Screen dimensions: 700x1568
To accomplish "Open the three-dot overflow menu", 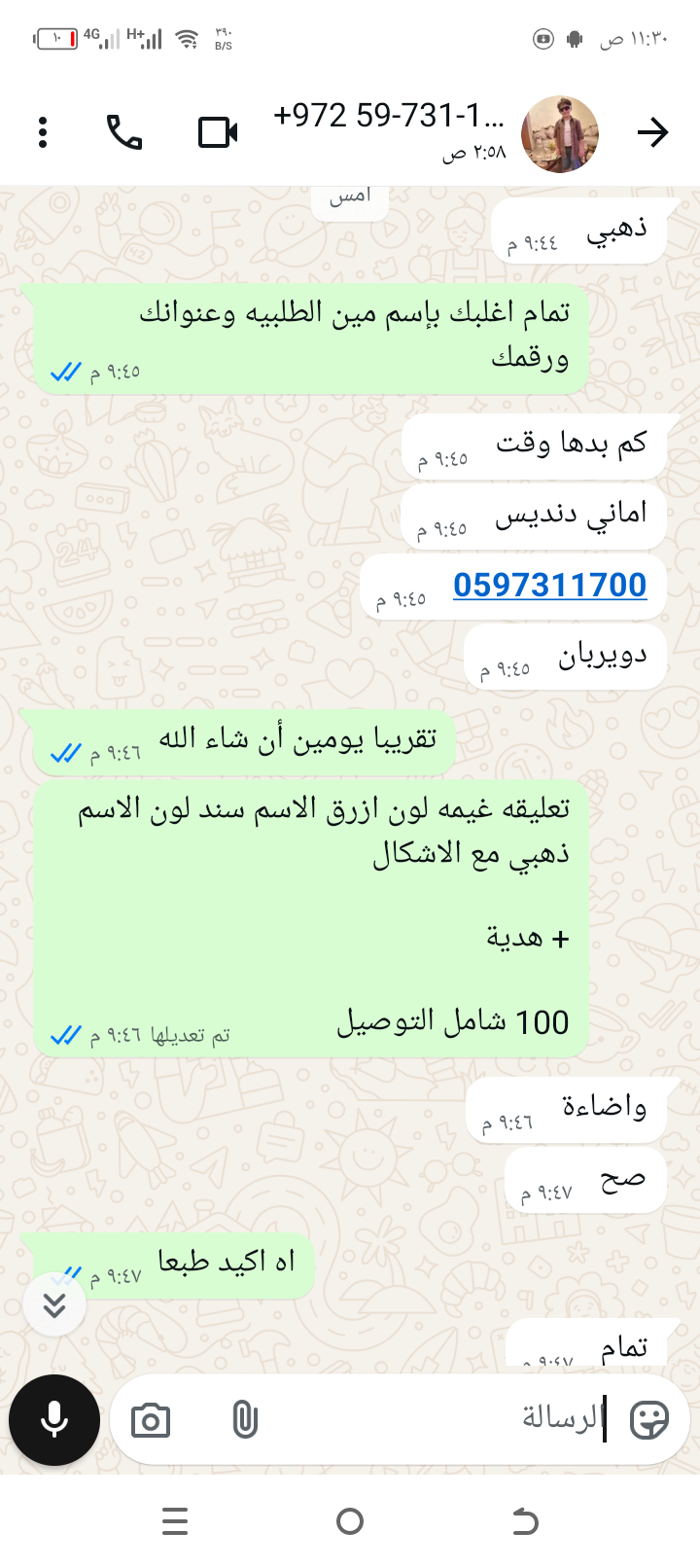I will (43, 132).
